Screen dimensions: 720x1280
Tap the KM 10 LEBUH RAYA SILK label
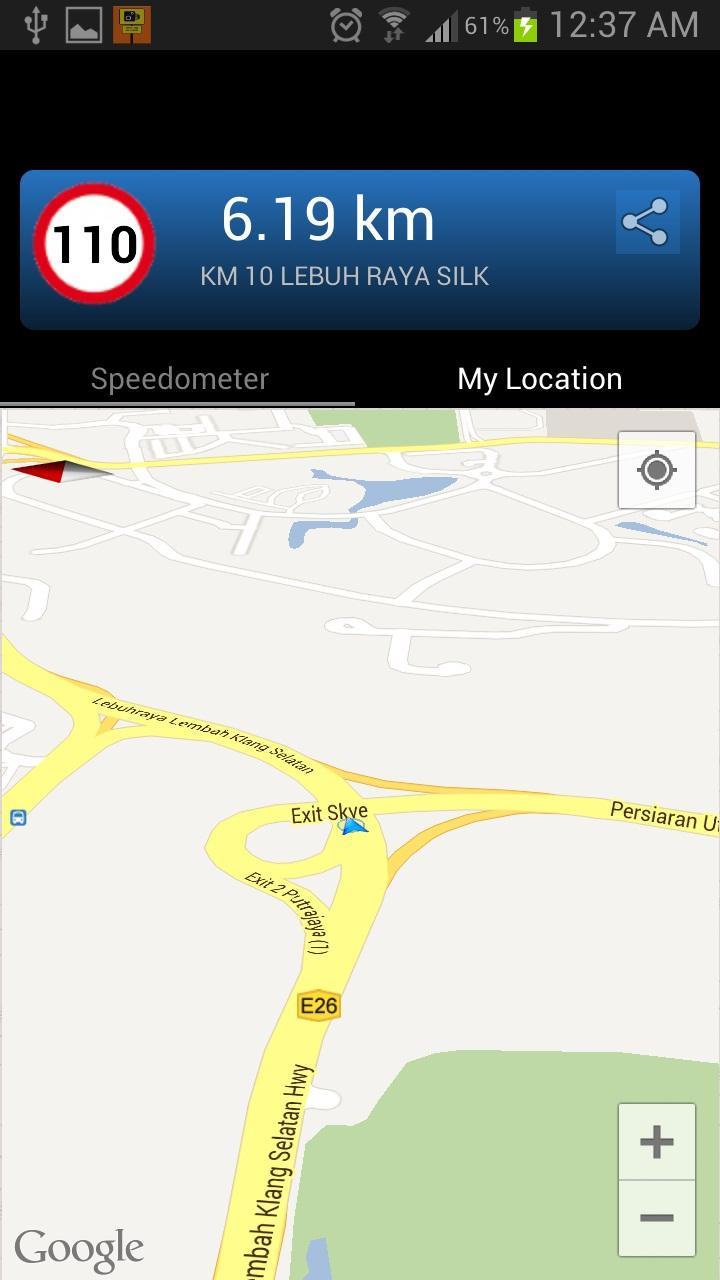pyautogui.click(x=345, y=276)
